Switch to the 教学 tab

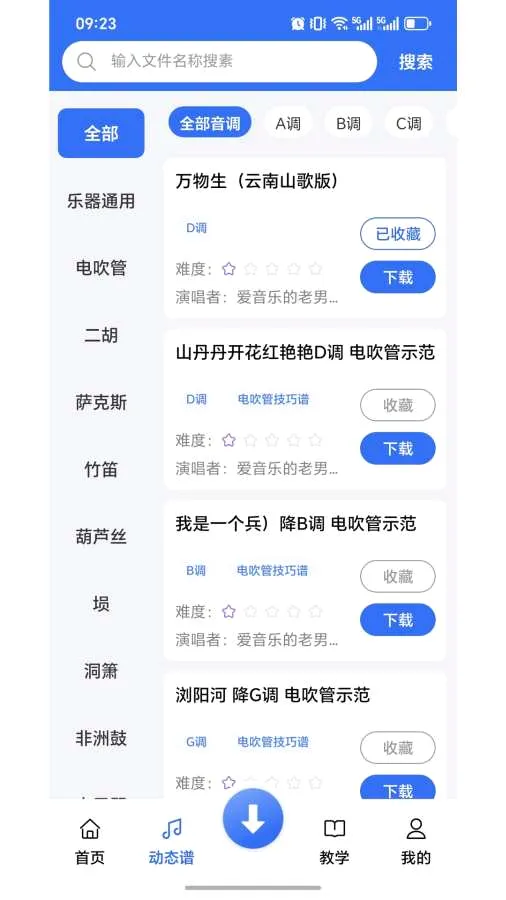(x=334, y=841)
